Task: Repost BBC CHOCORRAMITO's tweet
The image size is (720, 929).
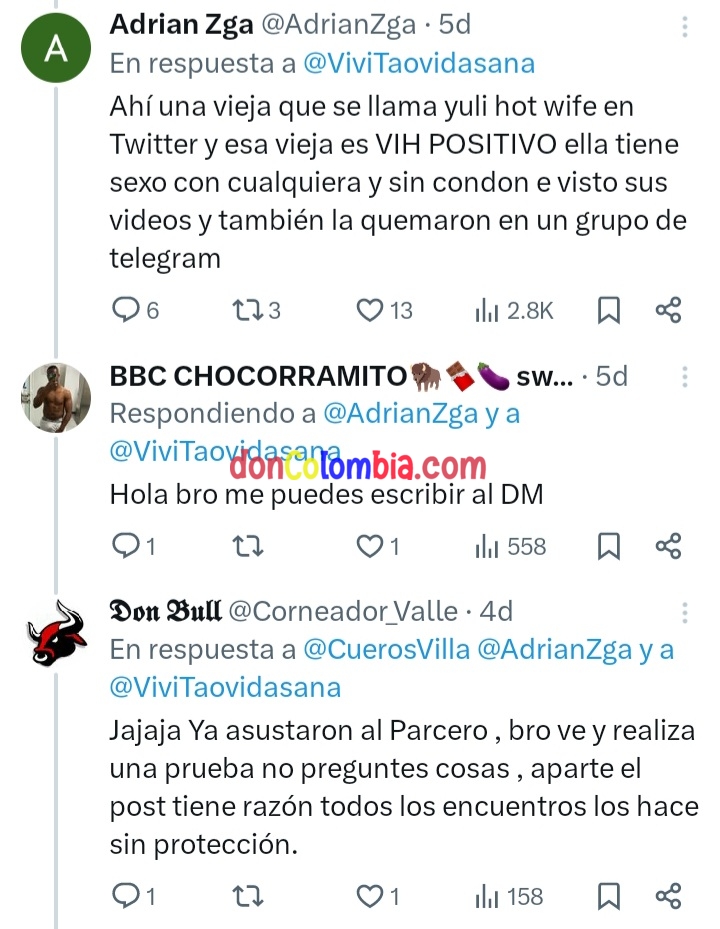Action: click(246, 546)
